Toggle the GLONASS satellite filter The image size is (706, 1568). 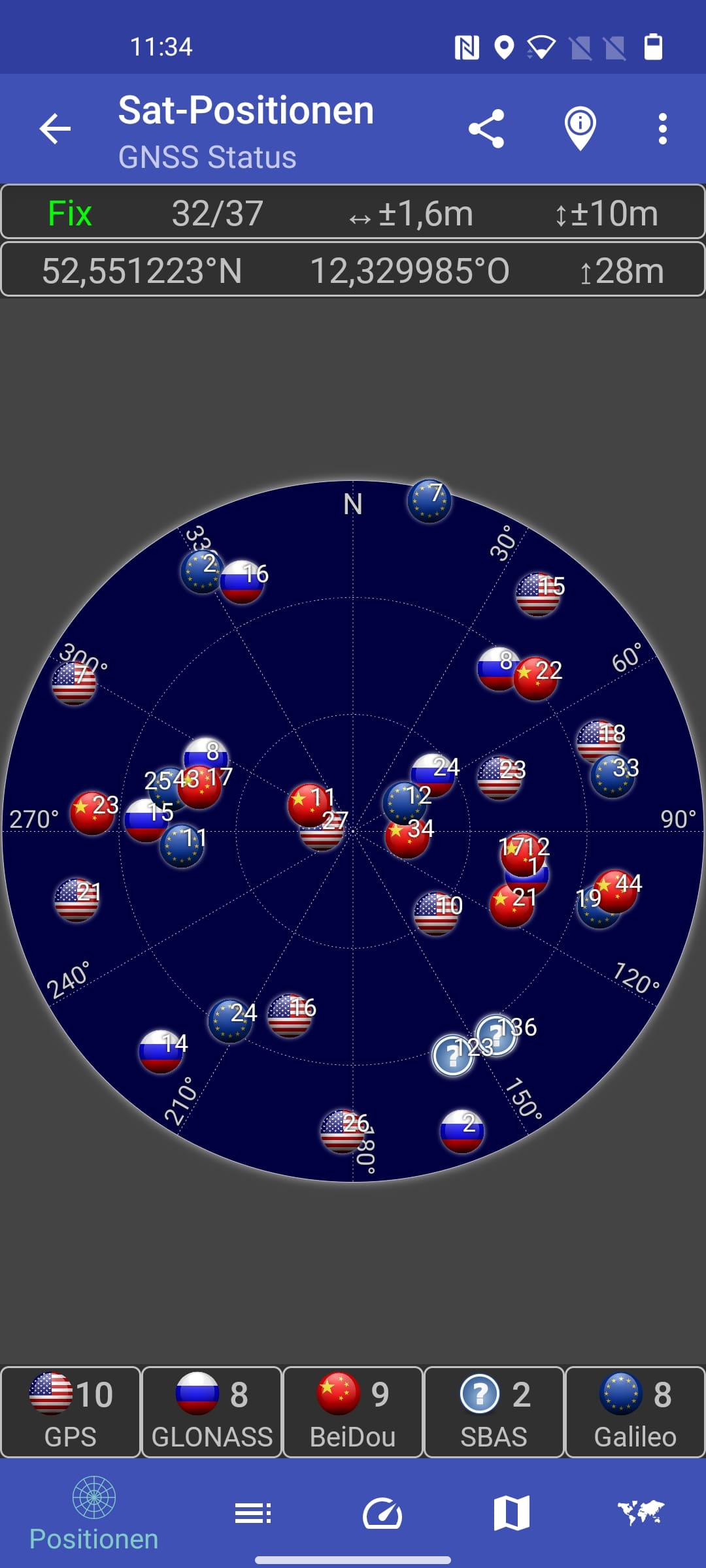[x=212, y=1412]
